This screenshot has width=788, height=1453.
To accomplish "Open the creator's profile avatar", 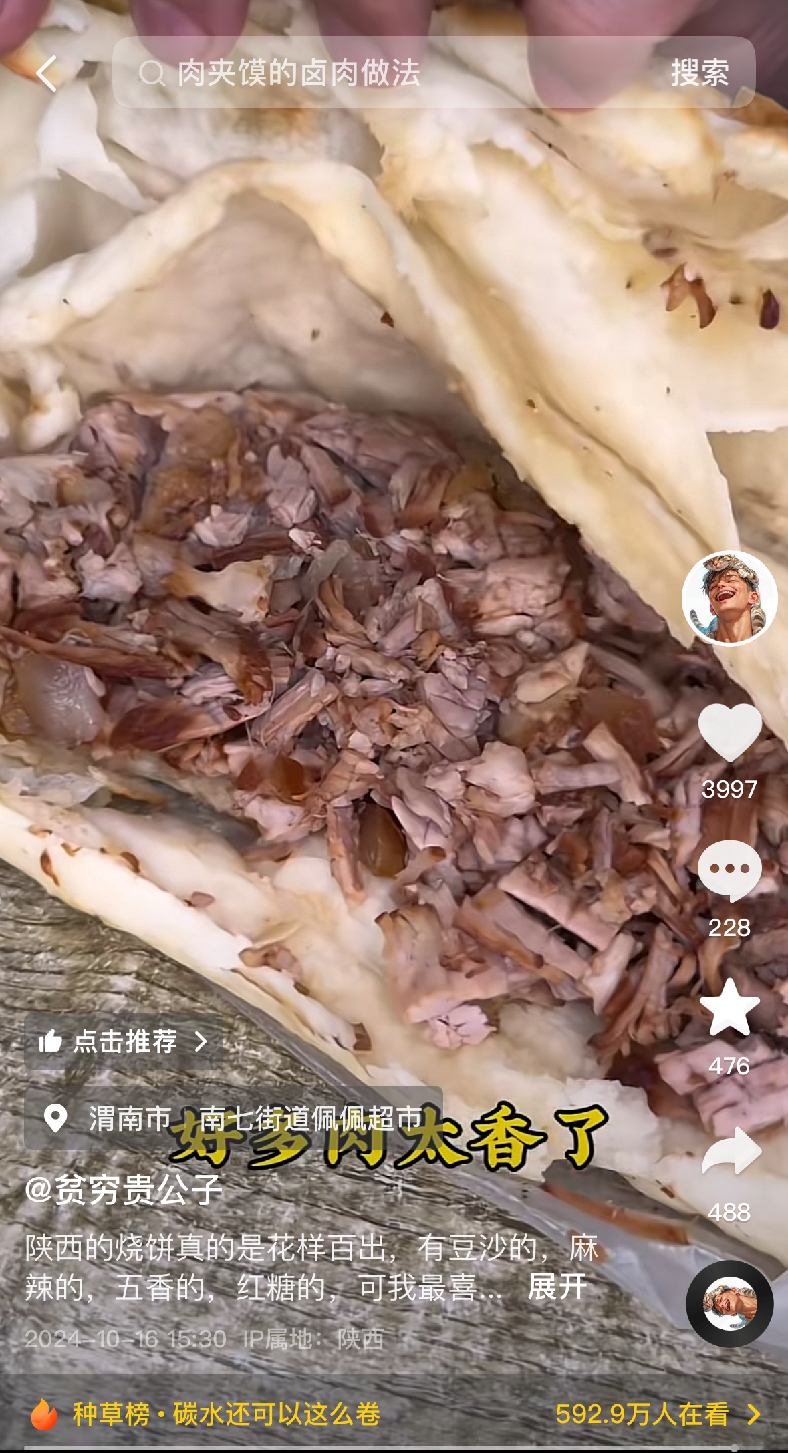I will 729,598.
